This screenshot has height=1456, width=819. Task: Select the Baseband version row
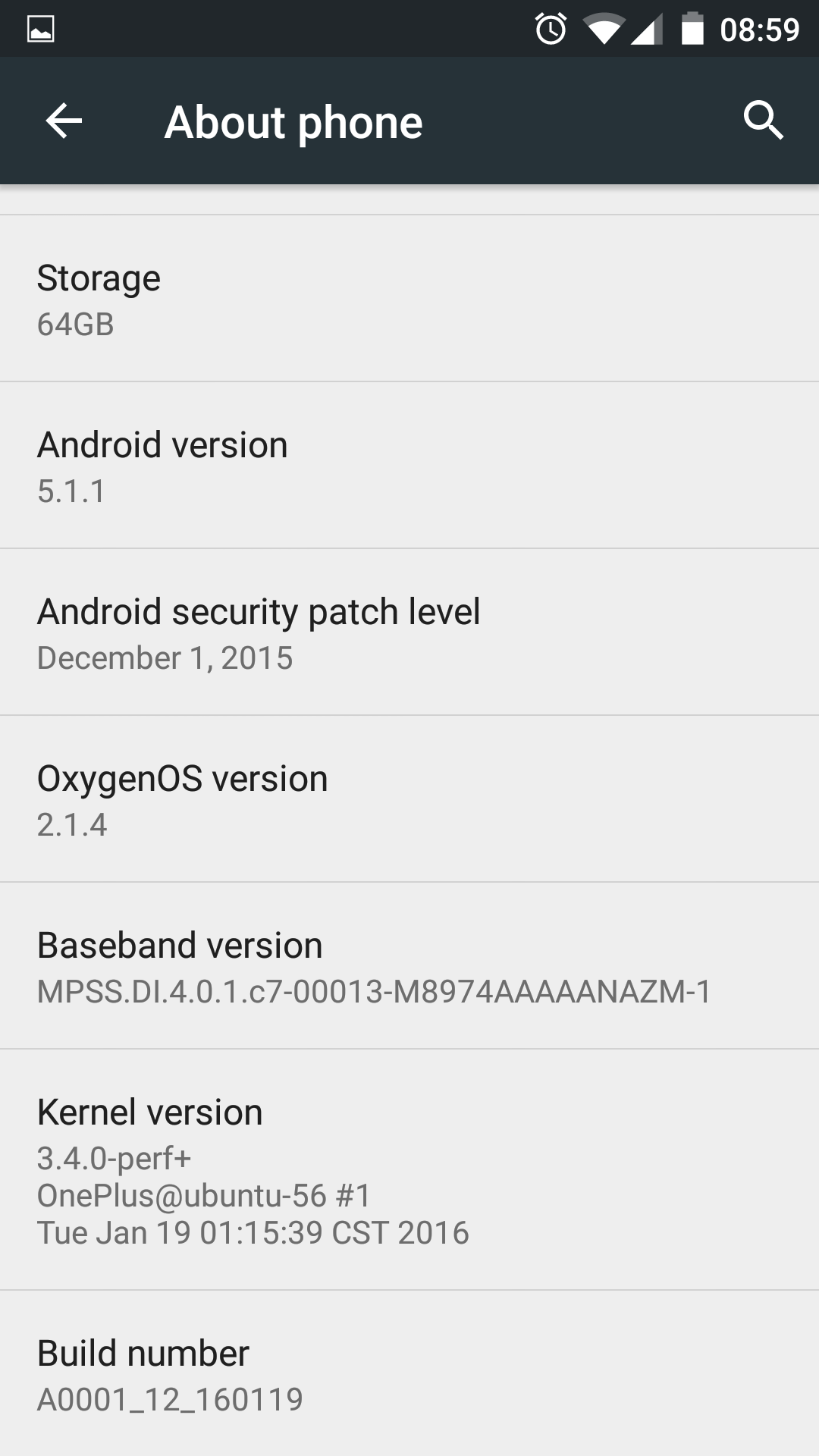[409, 966]
